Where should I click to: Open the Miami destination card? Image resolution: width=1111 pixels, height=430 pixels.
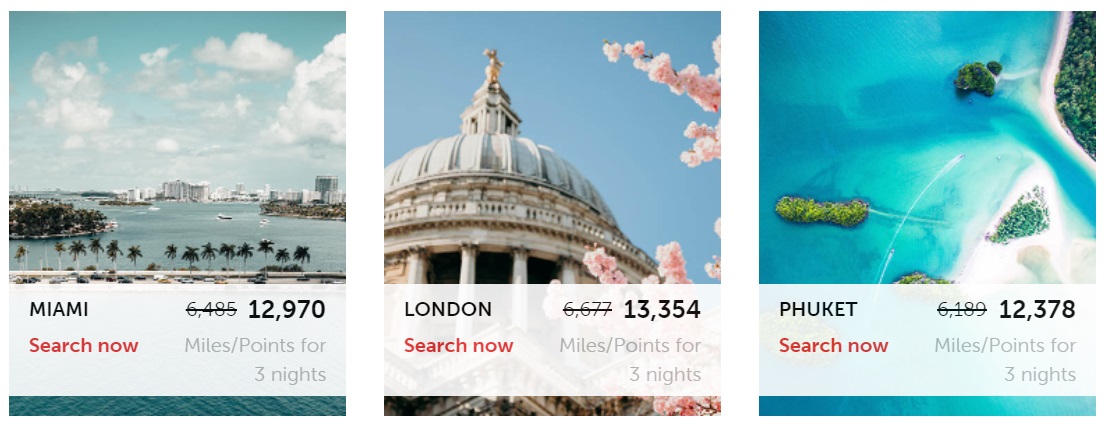(177, 150)
